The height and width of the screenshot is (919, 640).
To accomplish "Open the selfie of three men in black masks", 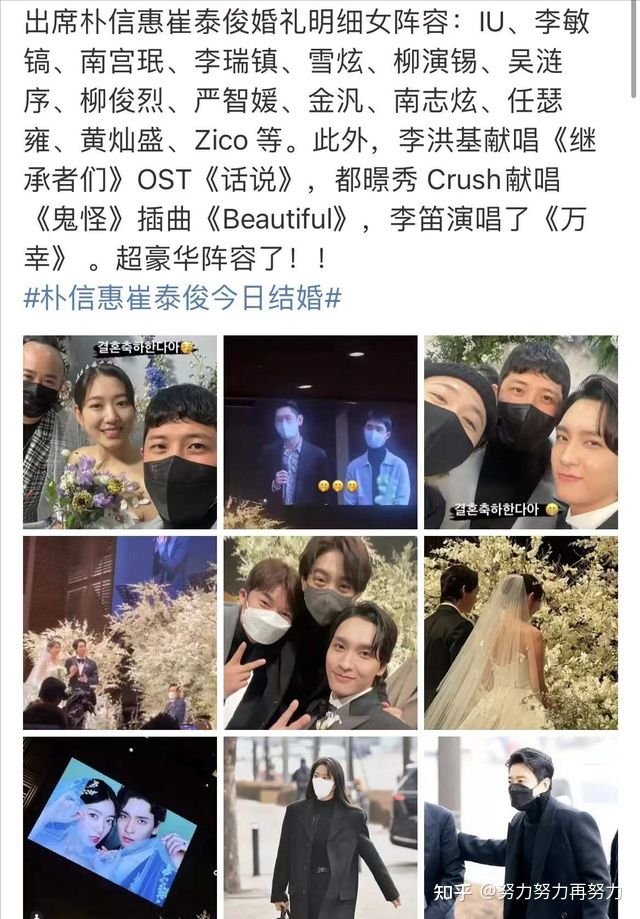I will [521, 432].
